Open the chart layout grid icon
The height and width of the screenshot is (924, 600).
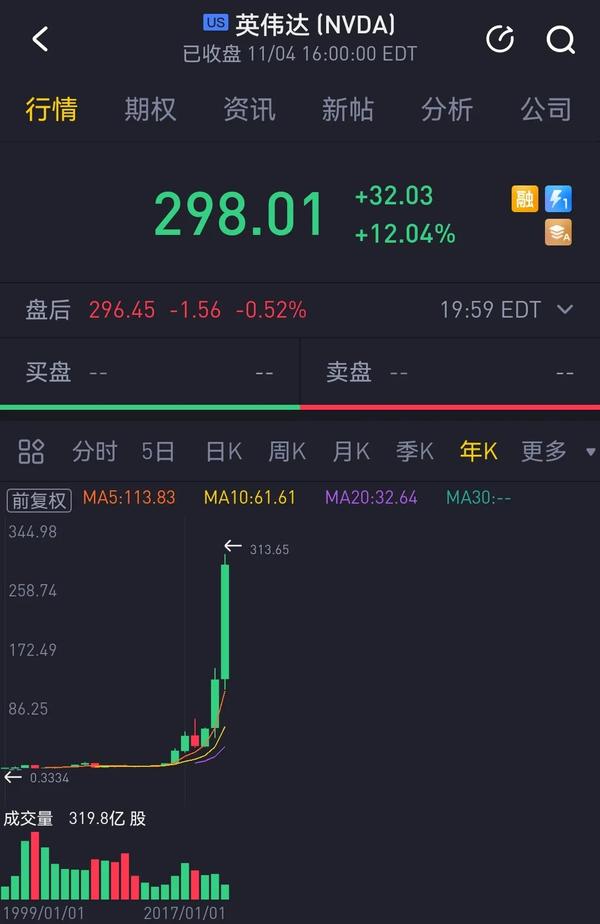pyautogui.click(x=32, y=452)
